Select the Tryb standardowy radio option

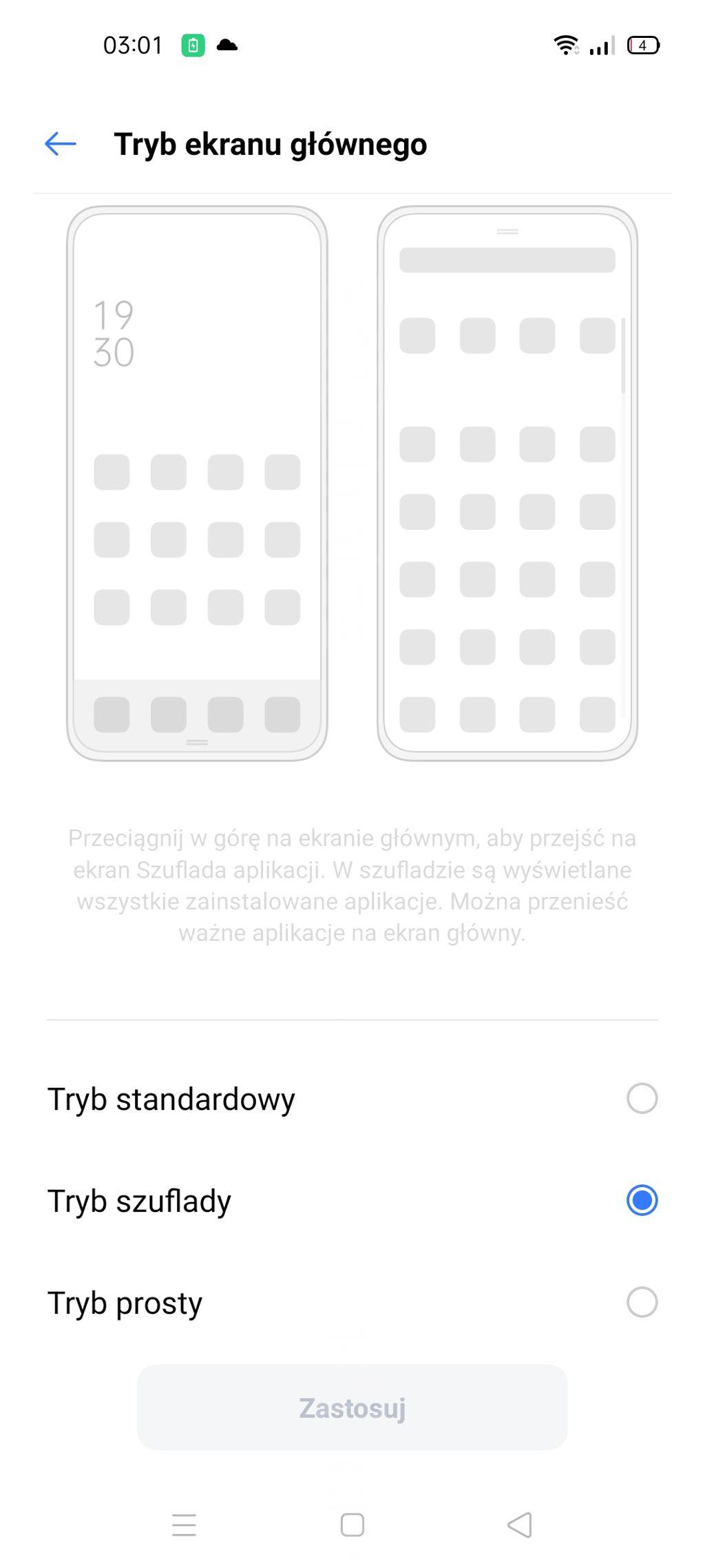point(642,1098)
